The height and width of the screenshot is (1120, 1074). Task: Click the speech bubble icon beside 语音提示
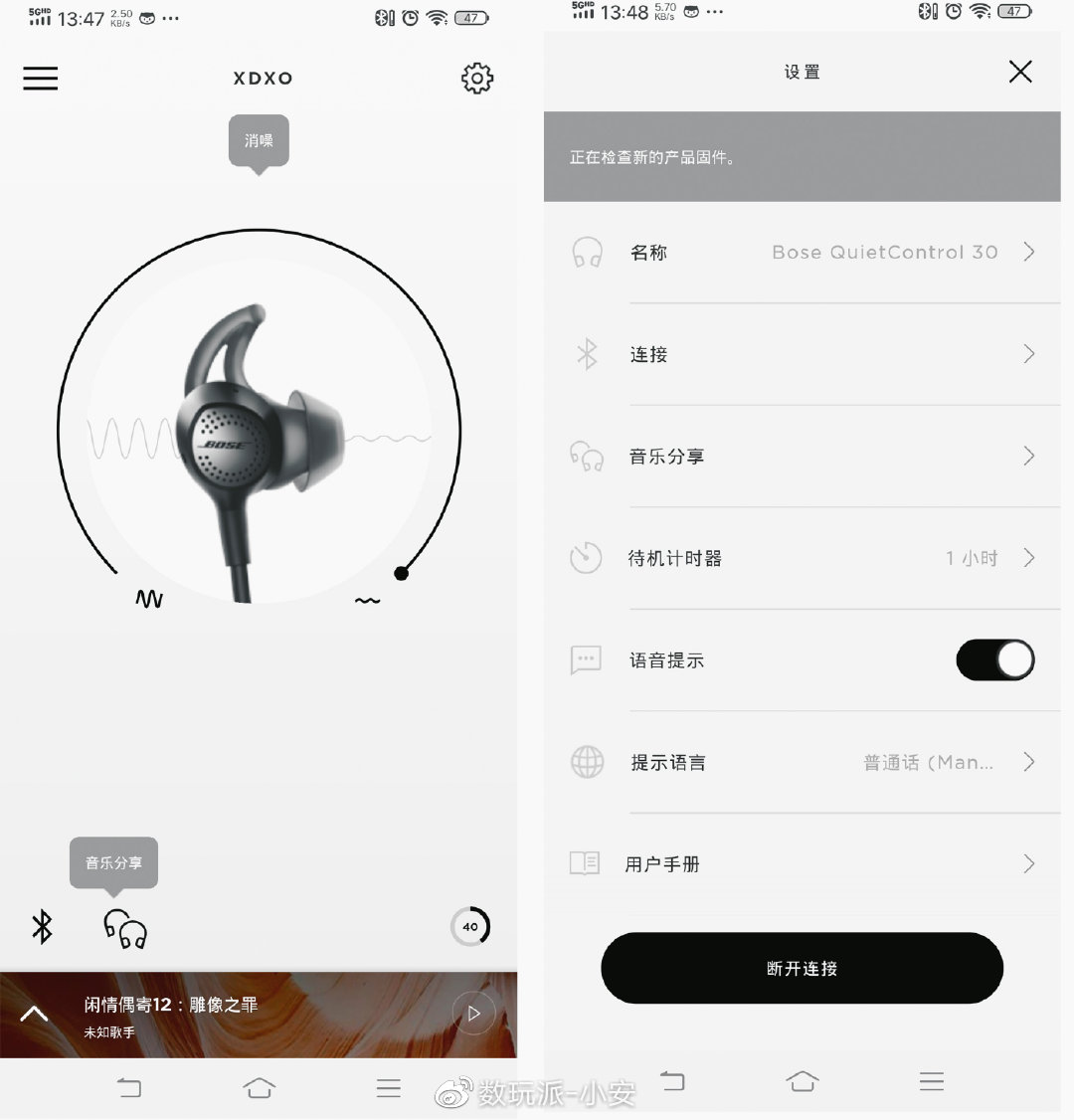tap(587, 659)
